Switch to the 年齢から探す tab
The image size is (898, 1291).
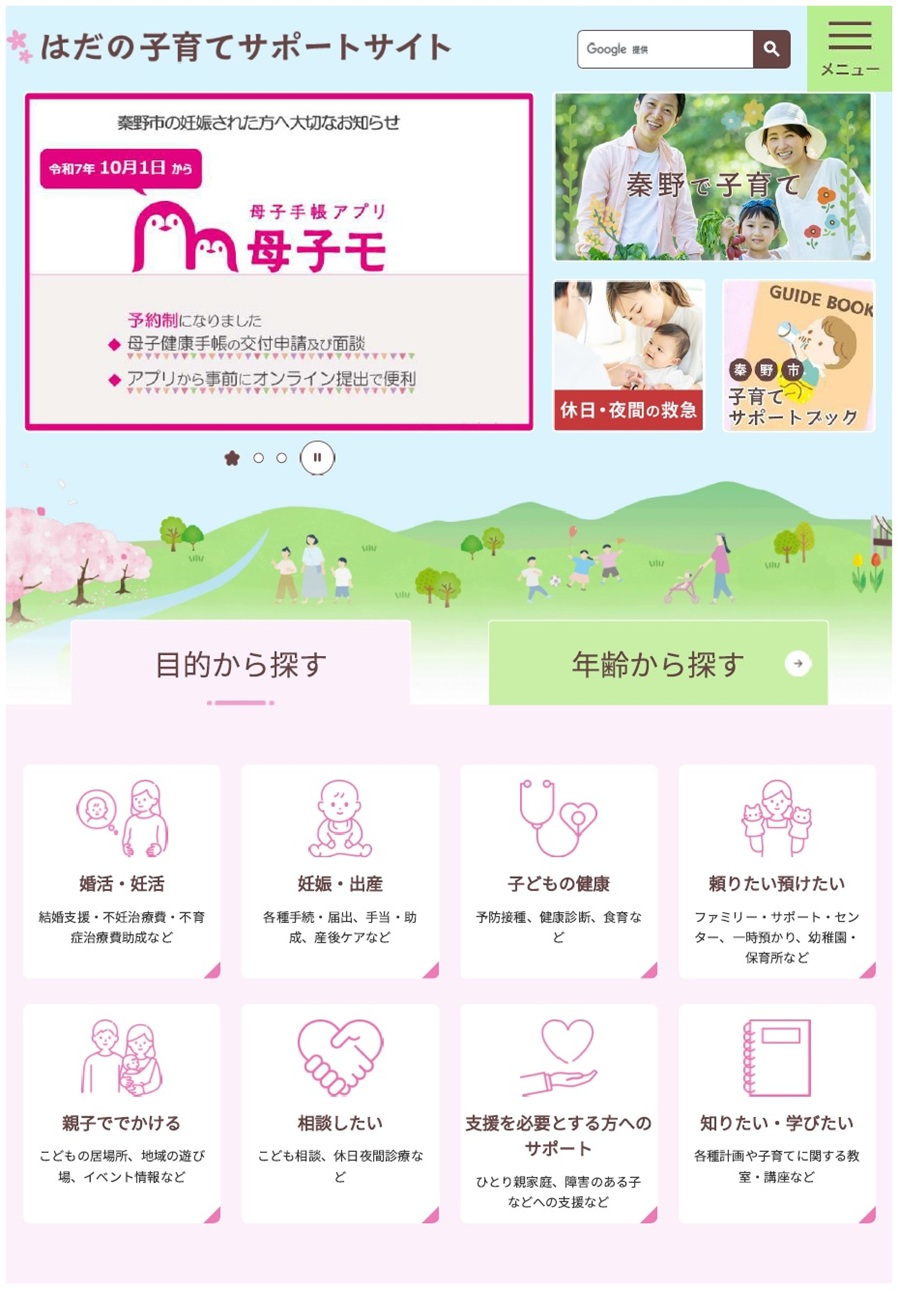pos(658,664)
